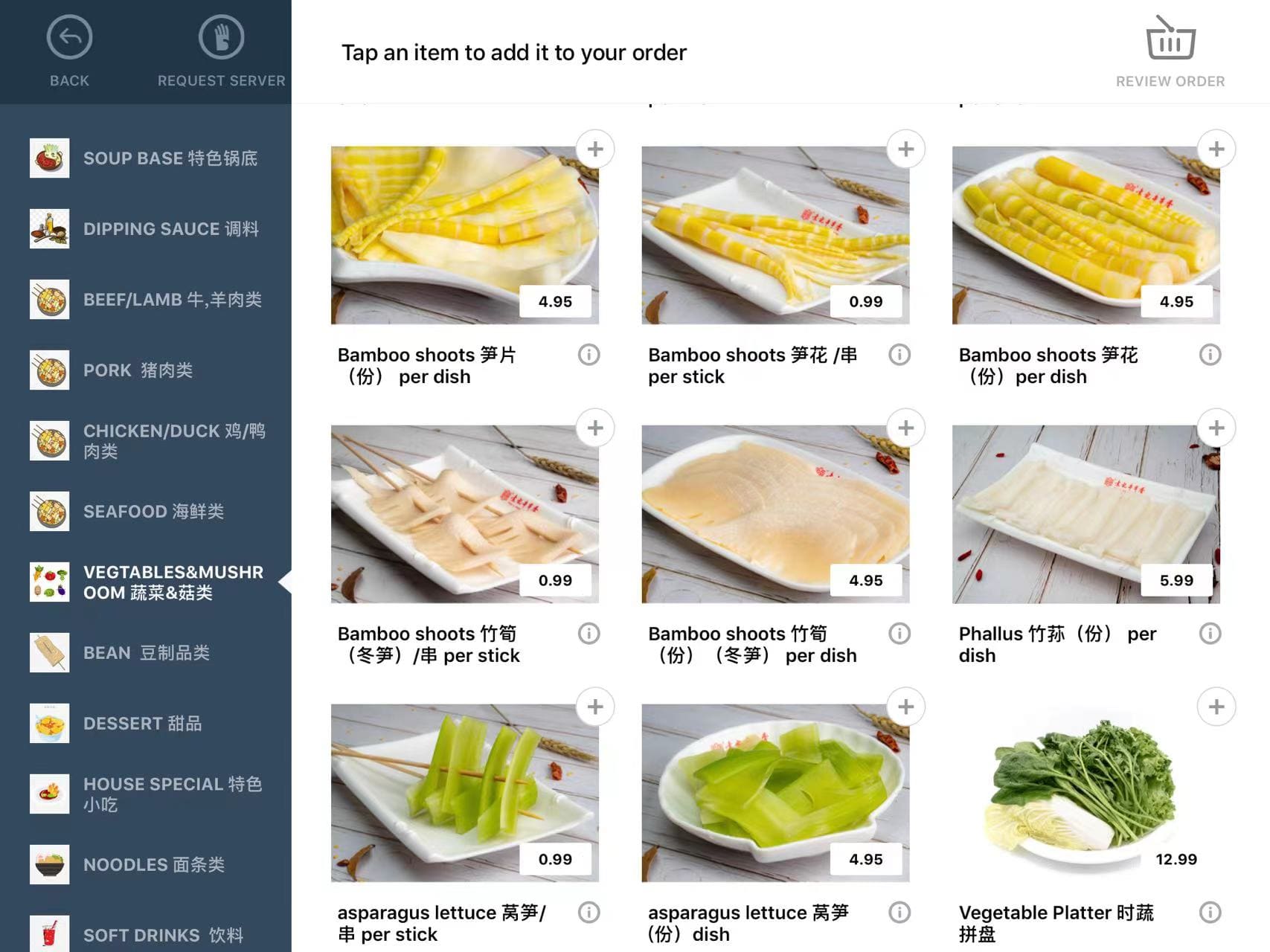This screenshot has height=952, width=1270.
Task: Add Bamboo shoots 笋片 per dish
Action: (x=595, y=149)
